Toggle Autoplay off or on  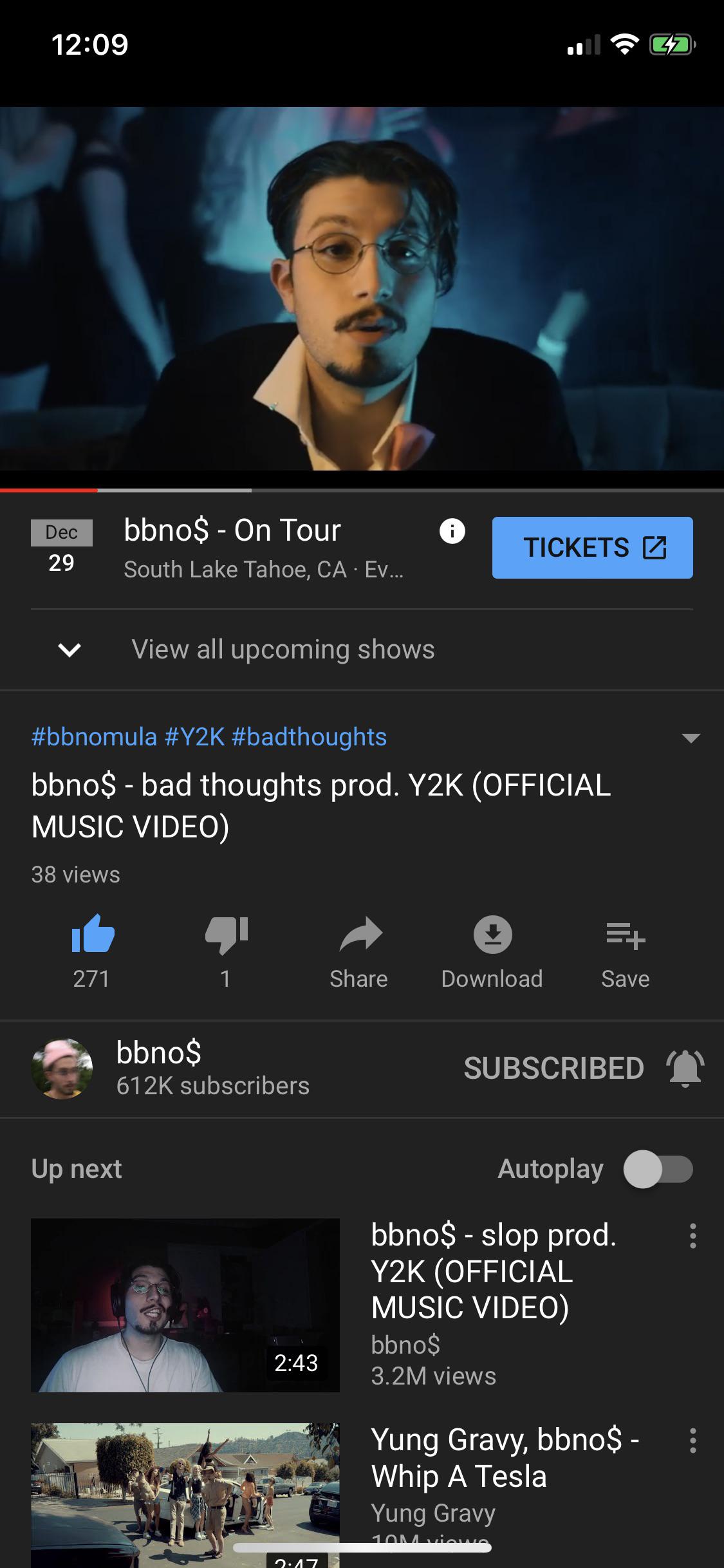[x=657, y=1170]
